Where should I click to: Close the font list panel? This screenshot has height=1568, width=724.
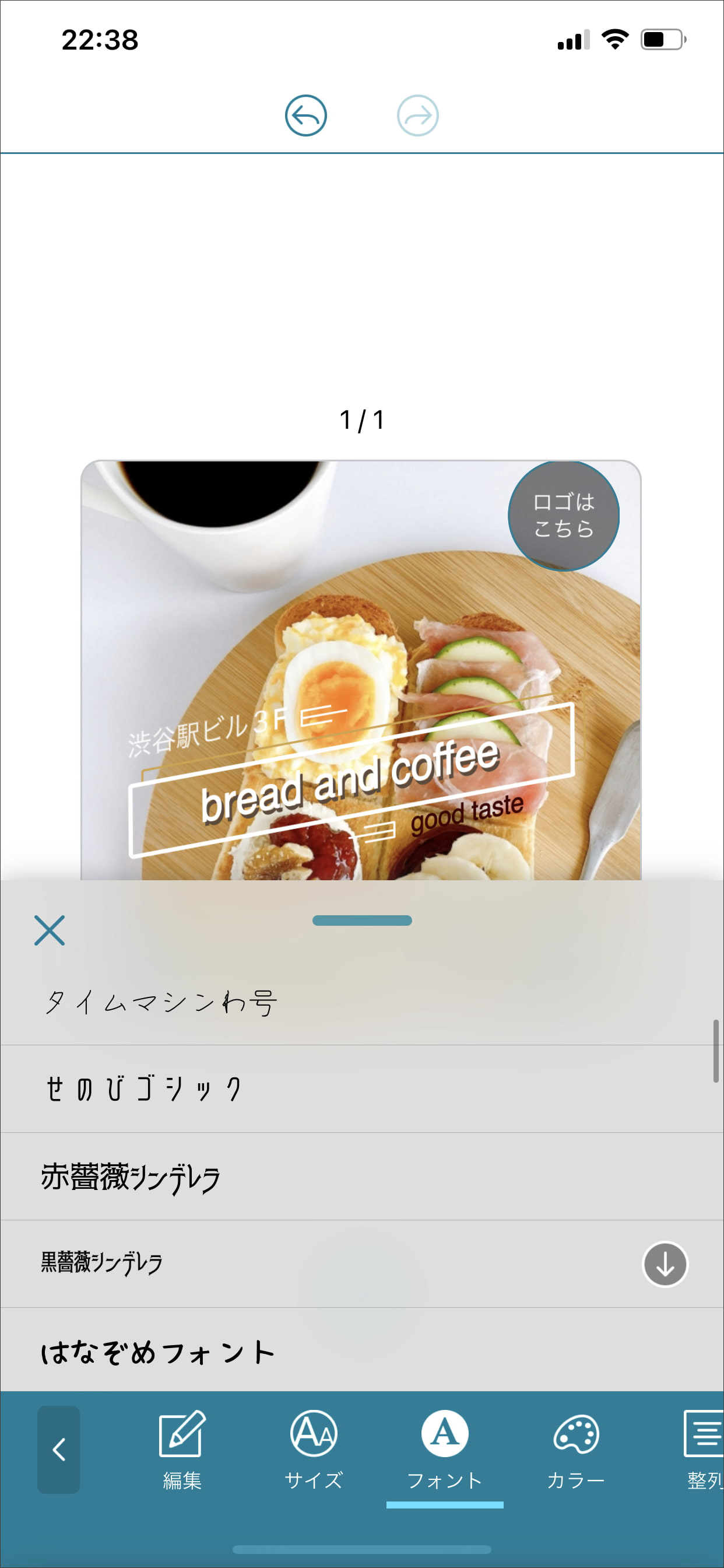click(x=50, y=930)
